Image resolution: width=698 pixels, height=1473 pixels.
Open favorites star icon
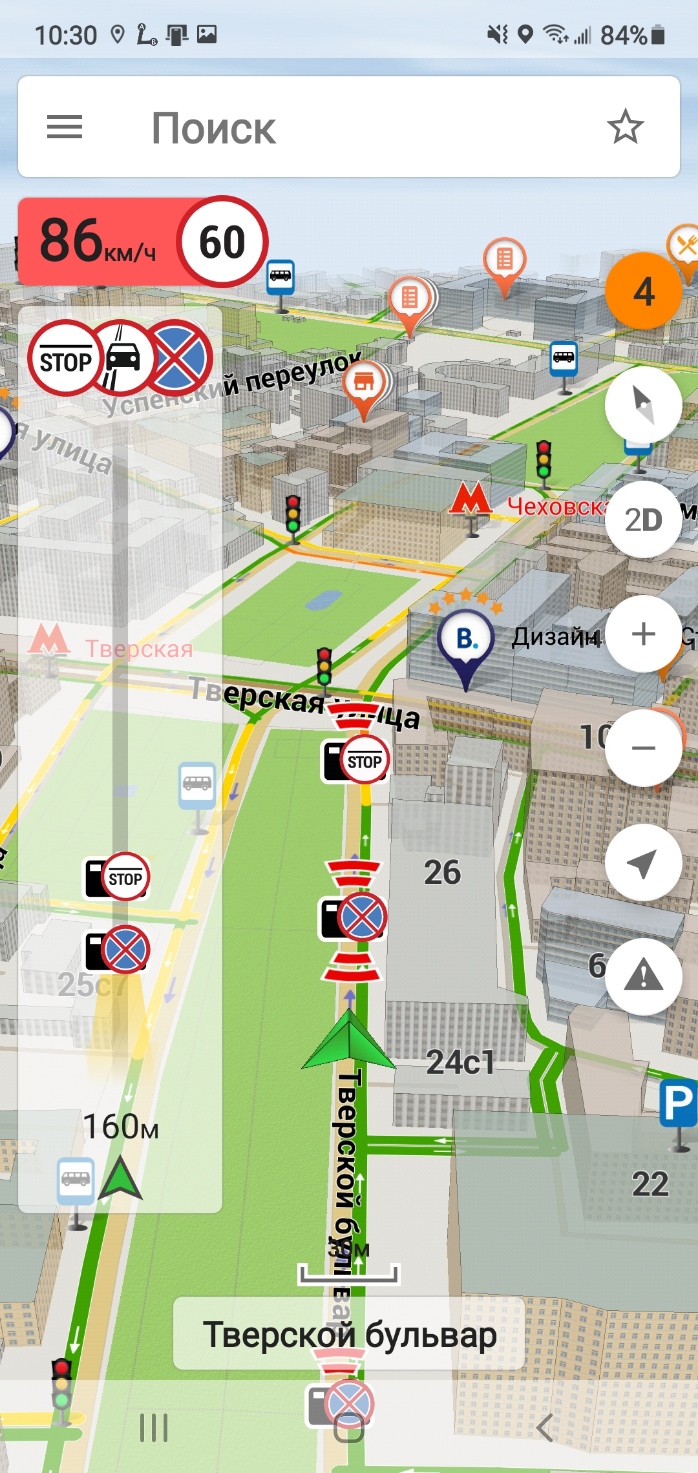[626, 128]
